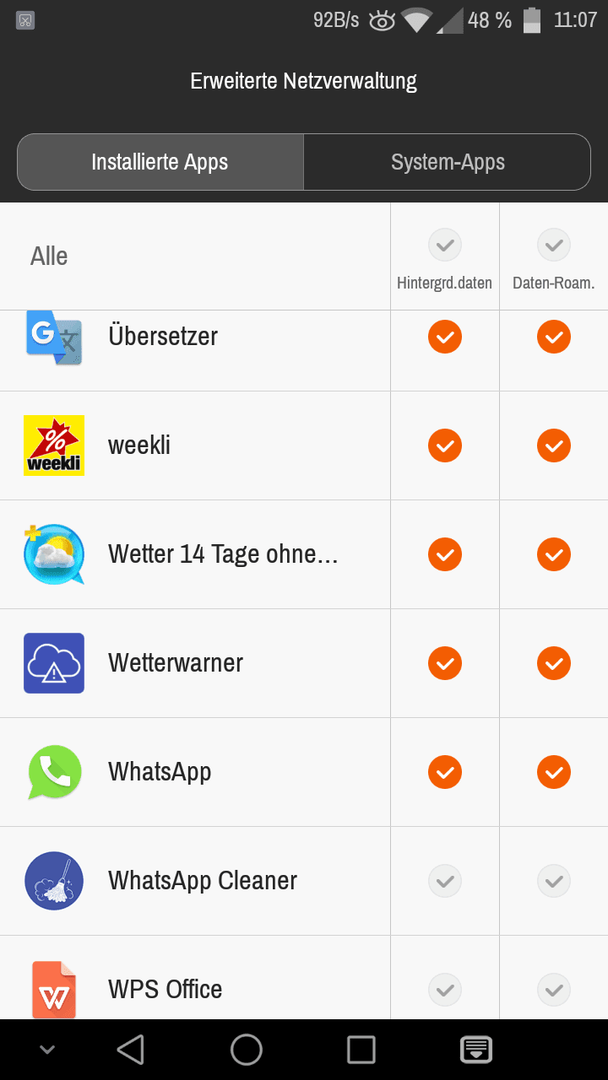Disable Wetterwarner data roaming
This screenshot has height=1080, width=608.
pyautogui.click(x=554, y=663)
